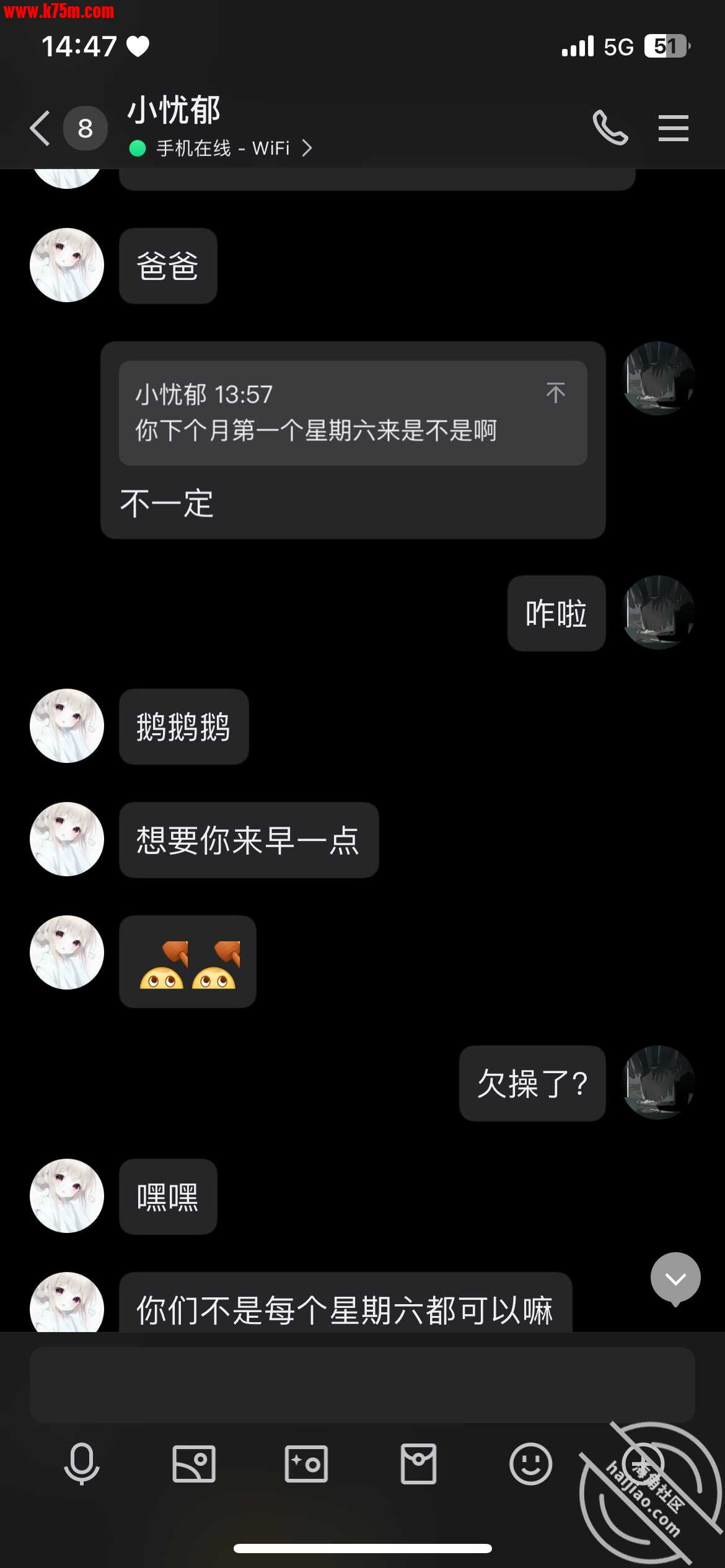Tap the message input field
Viewport: 725px width, 1568px height.
[x=362, y=1384]
